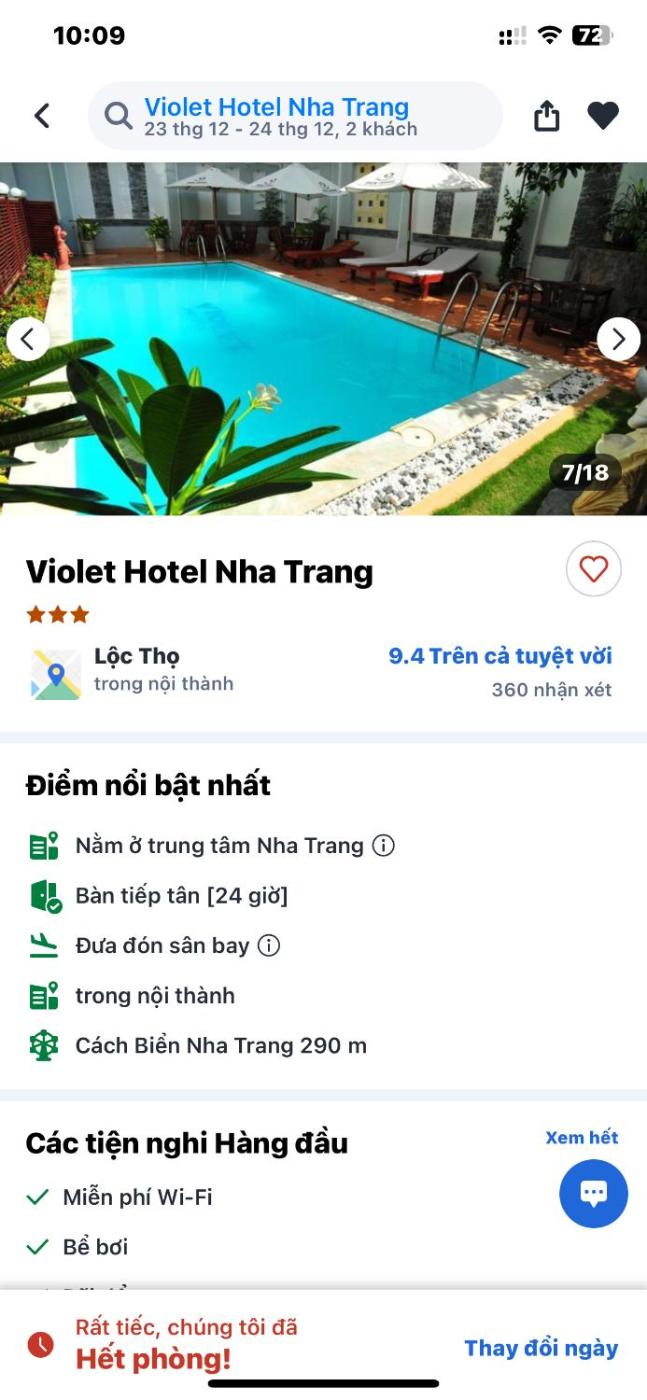Open saved favorites from the top heart icon

point(602,116)
